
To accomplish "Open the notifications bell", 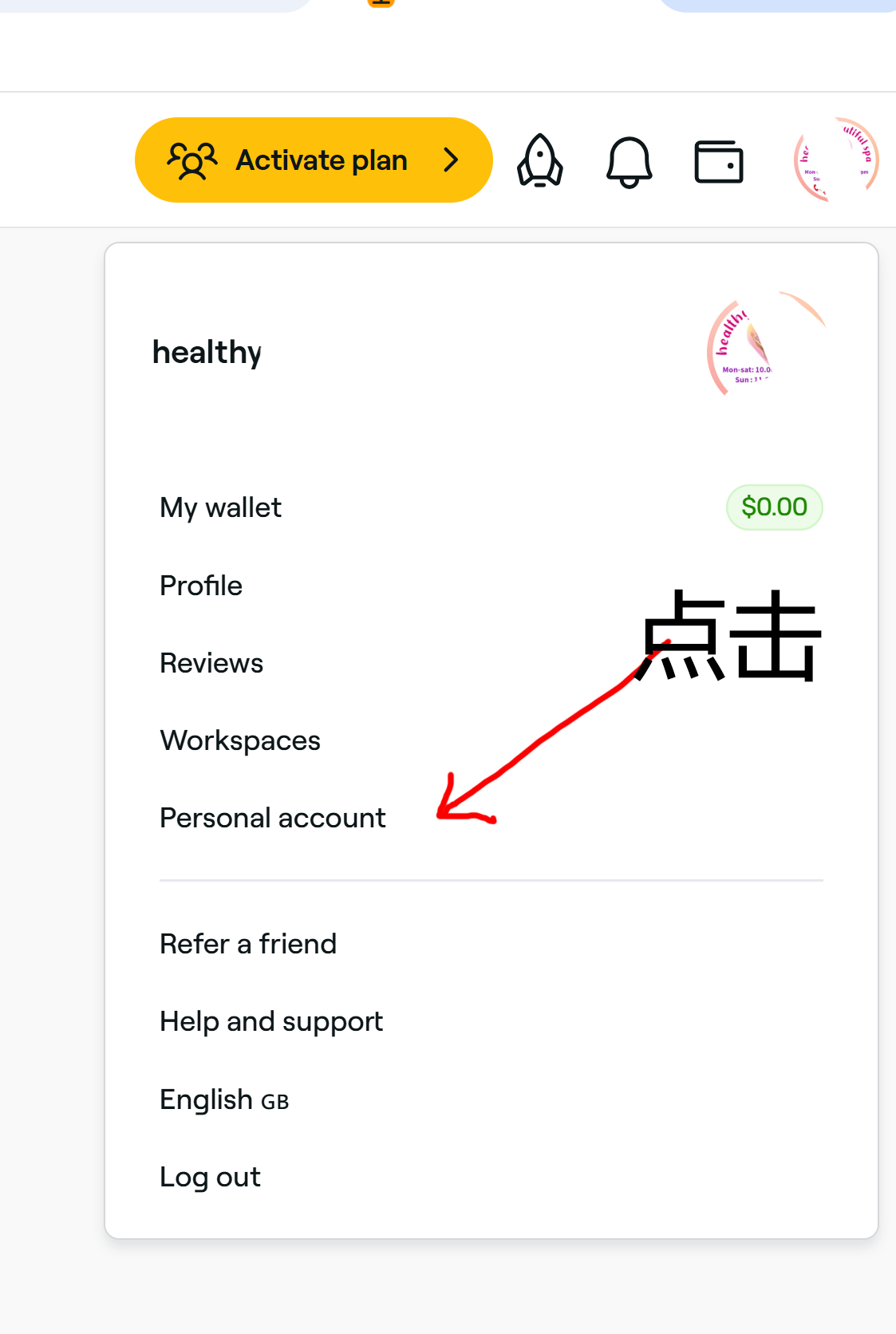I will coord(630,162).
